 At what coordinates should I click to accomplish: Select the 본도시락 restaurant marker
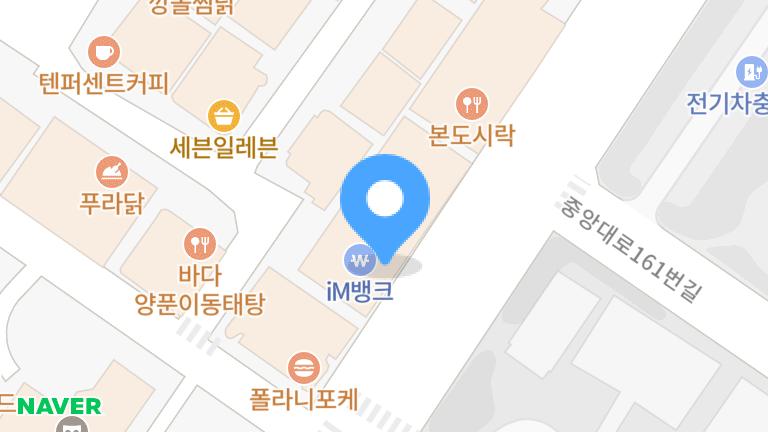click(x=471, y=102)
